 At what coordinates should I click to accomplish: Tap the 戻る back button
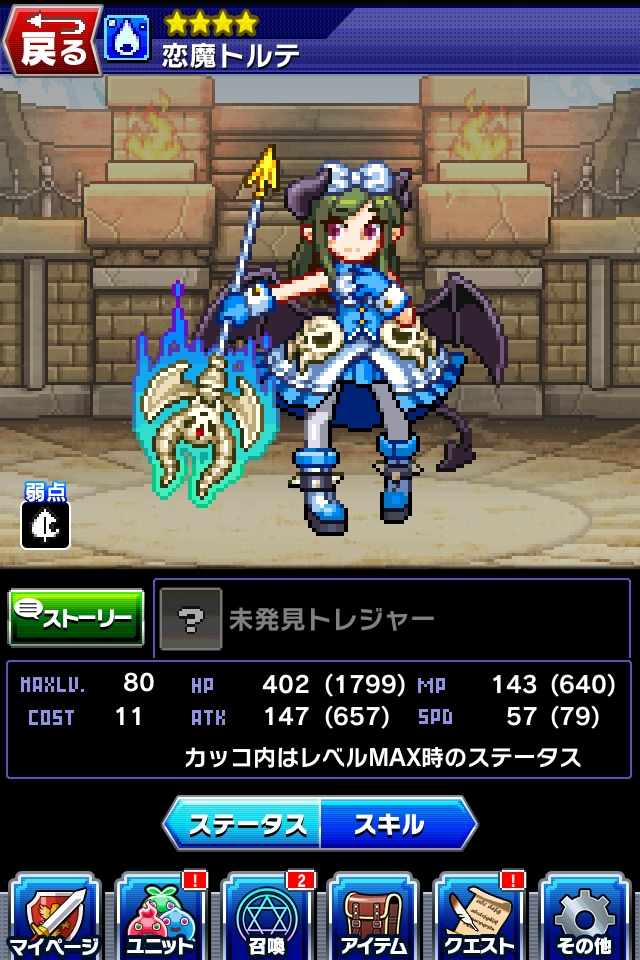pyautogui.click(x=52, y=40)
